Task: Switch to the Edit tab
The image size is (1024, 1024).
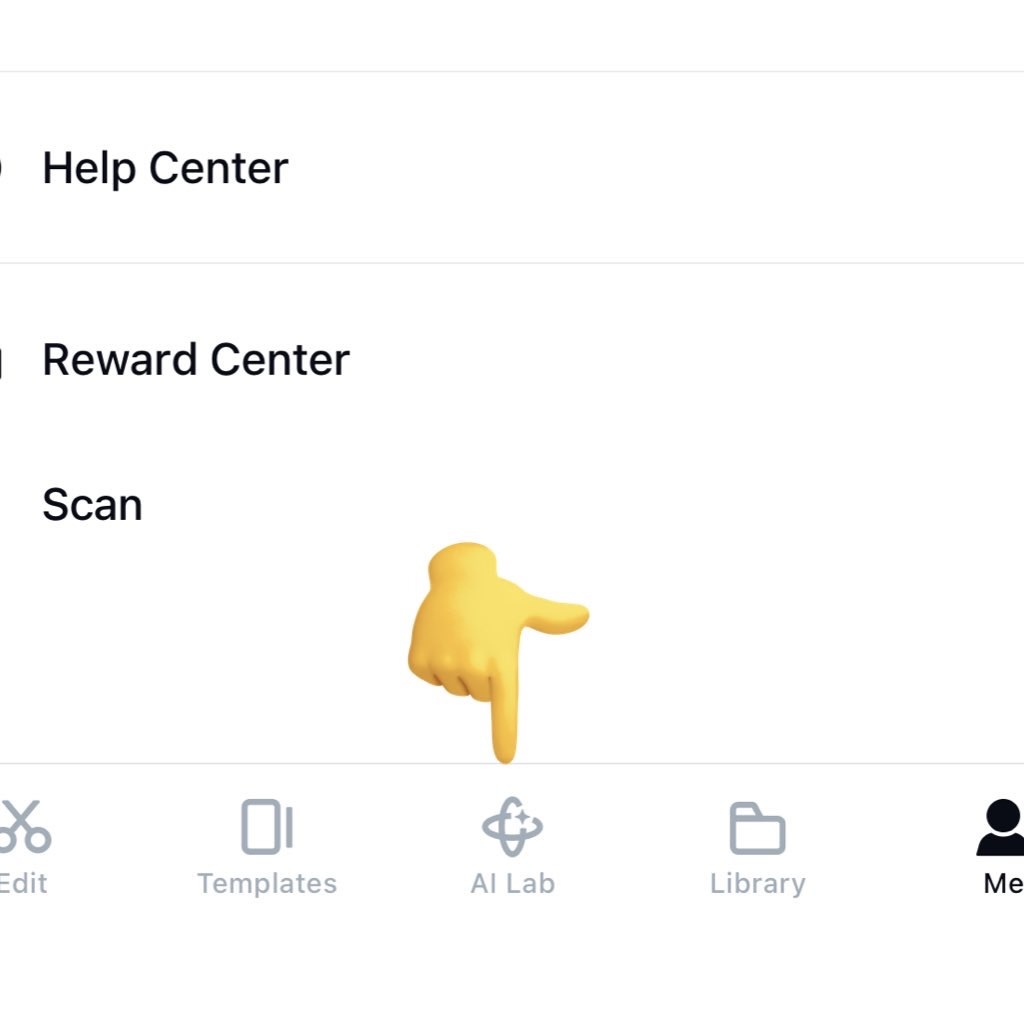Action: (22, 846)
